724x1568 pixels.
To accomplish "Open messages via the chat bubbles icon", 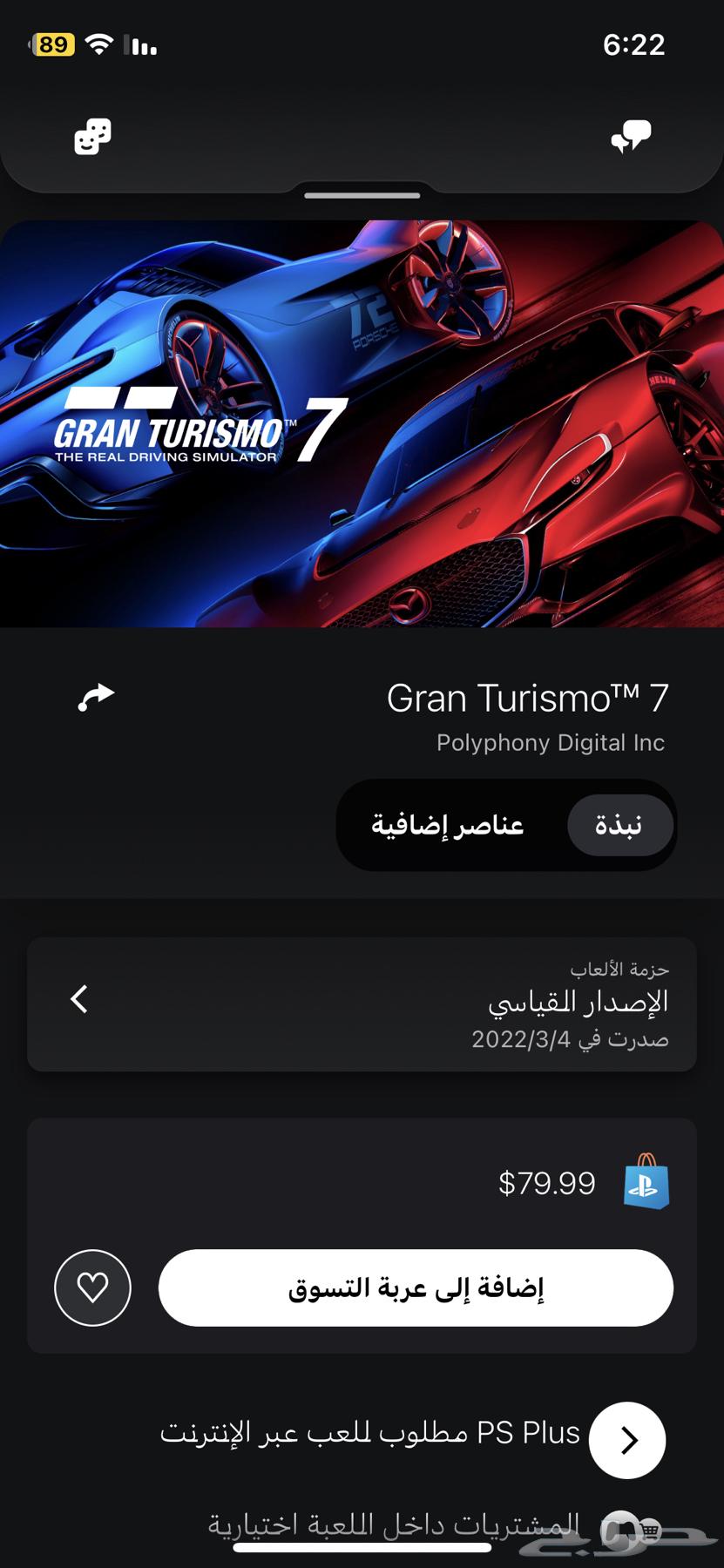I will 632,136.
